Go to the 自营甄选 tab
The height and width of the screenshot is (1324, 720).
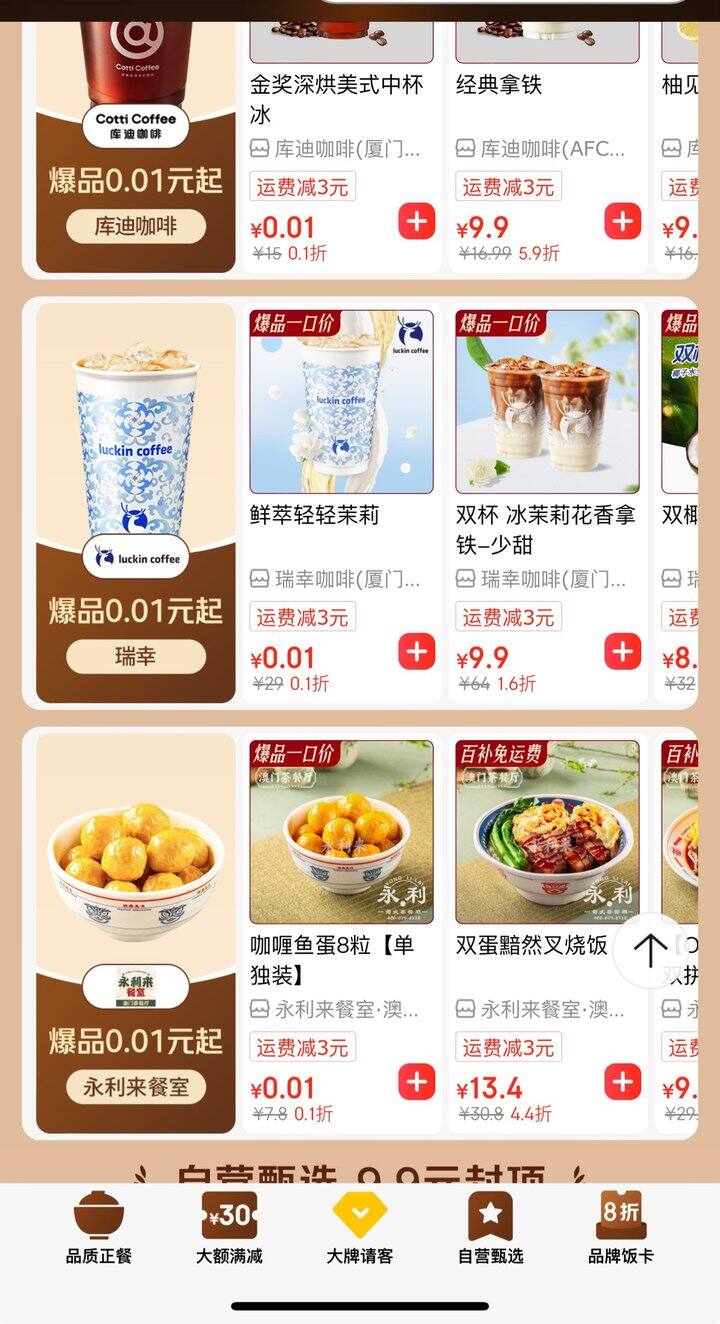pos(490,1228)
